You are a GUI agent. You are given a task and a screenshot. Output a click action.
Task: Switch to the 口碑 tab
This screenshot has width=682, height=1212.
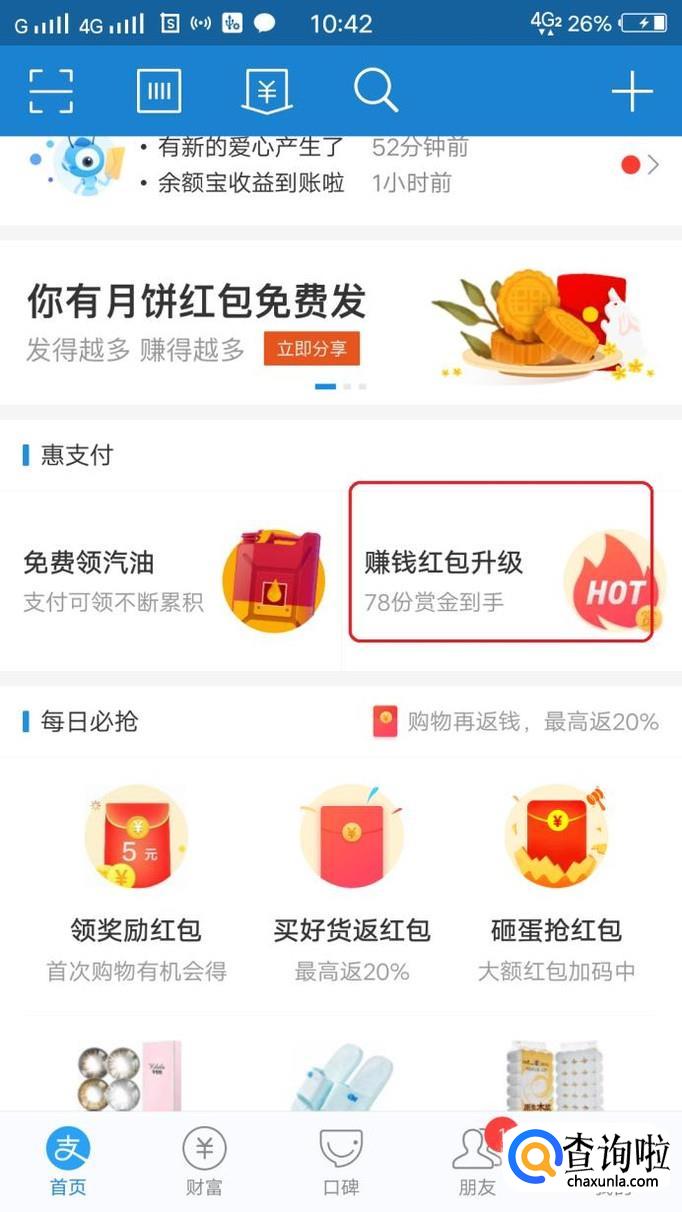pyautogui.click(x=341, y=1162)
